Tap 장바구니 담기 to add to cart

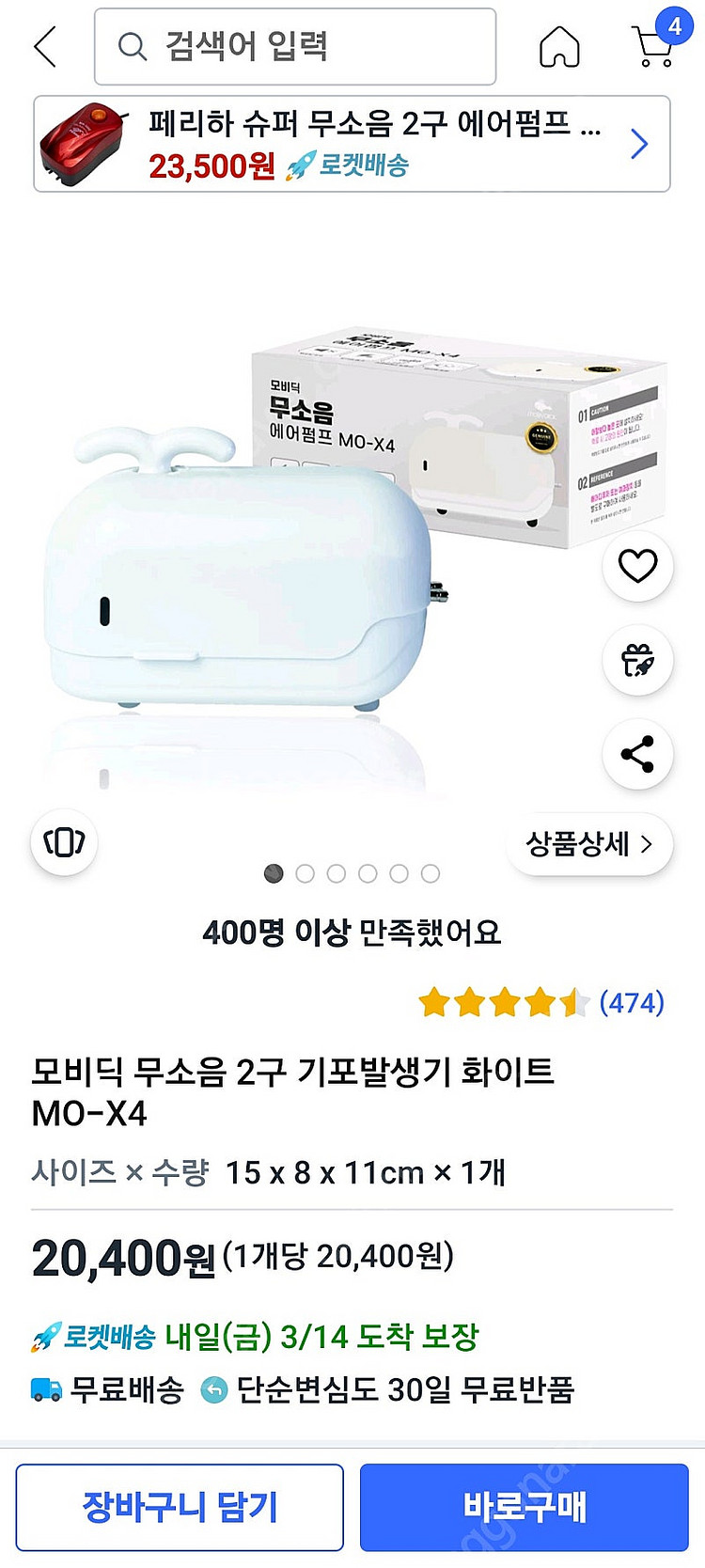(180, 1507)
